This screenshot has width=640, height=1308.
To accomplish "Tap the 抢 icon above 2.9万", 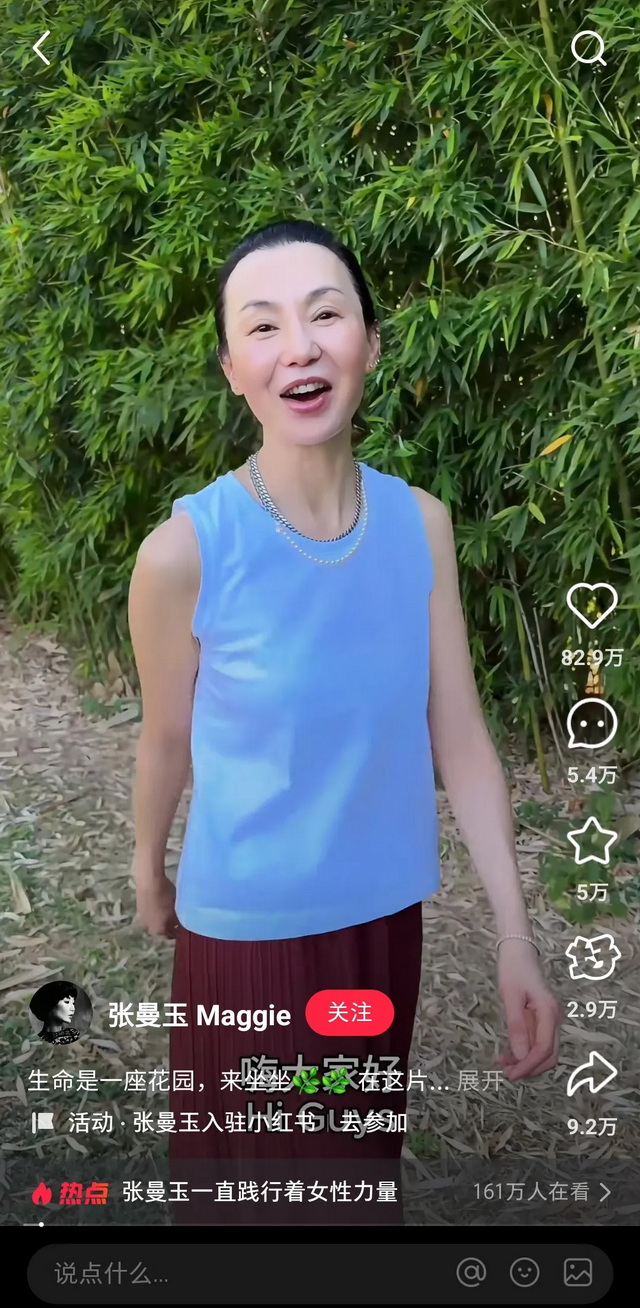I will (592, 958).
